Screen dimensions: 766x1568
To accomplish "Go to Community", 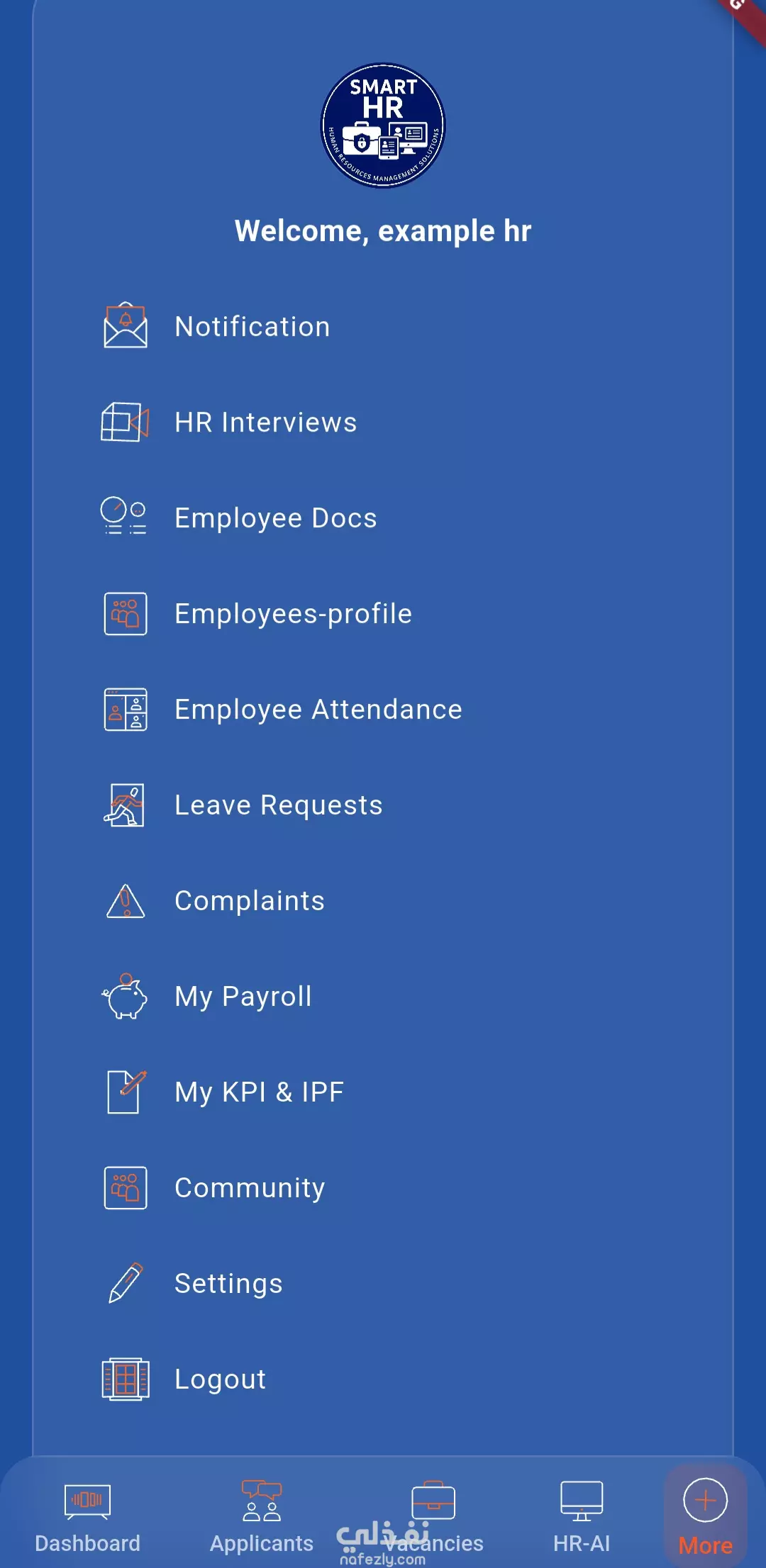I will pos(249,1188).
